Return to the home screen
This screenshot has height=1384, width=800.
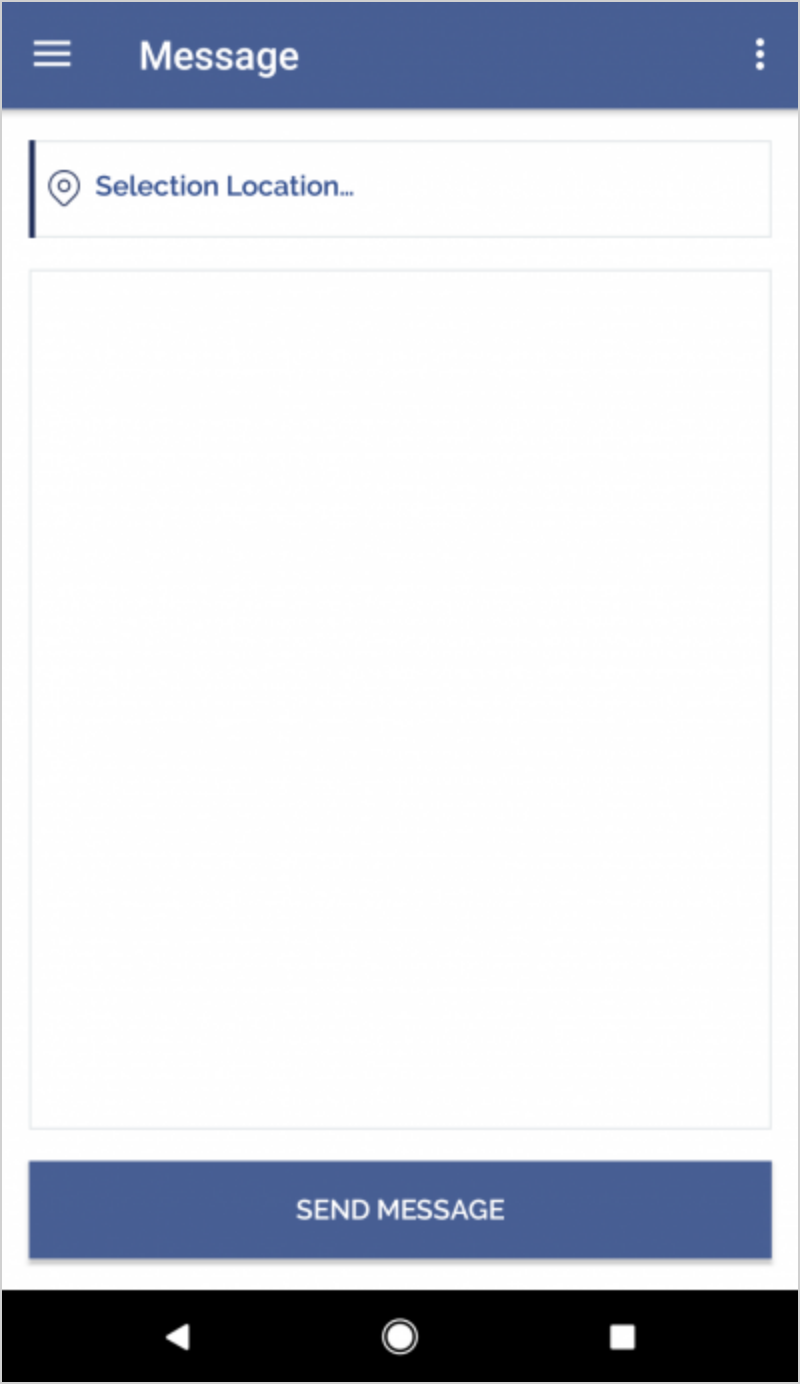pos(400,1337)
